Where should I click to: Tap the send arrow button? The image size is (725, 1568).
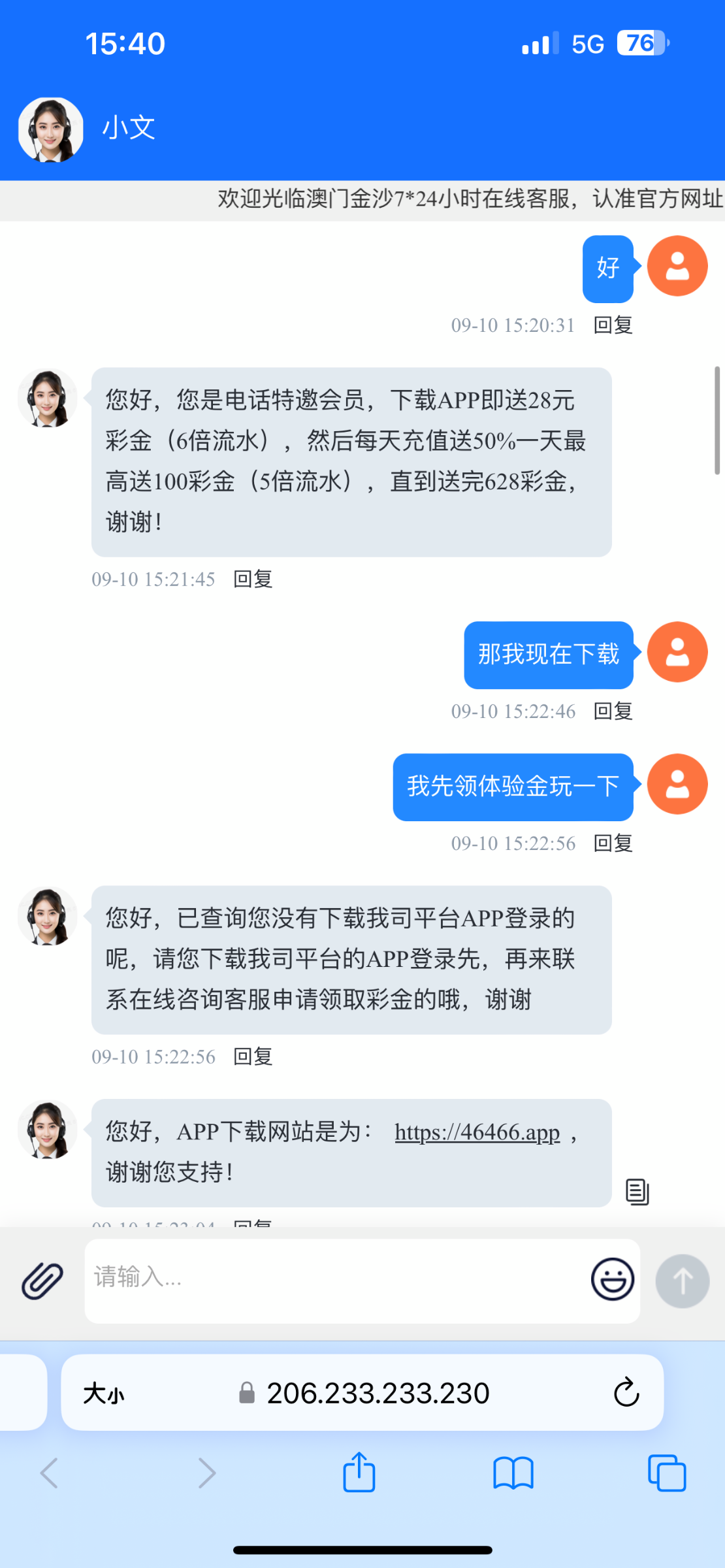[683, 1281]
